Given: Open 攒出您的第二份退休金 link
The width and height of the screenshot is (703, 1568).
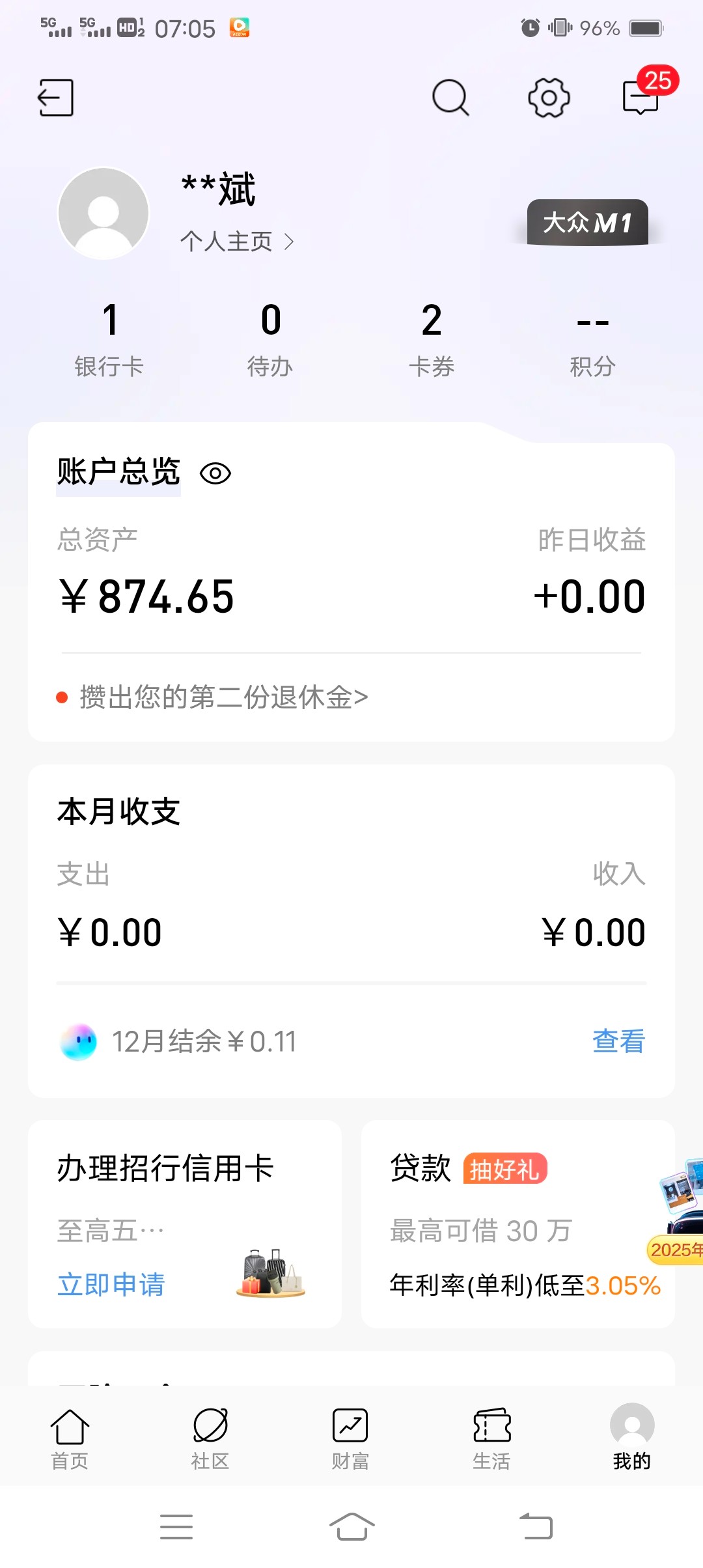Looking at the screenshot, I should 223,697.
